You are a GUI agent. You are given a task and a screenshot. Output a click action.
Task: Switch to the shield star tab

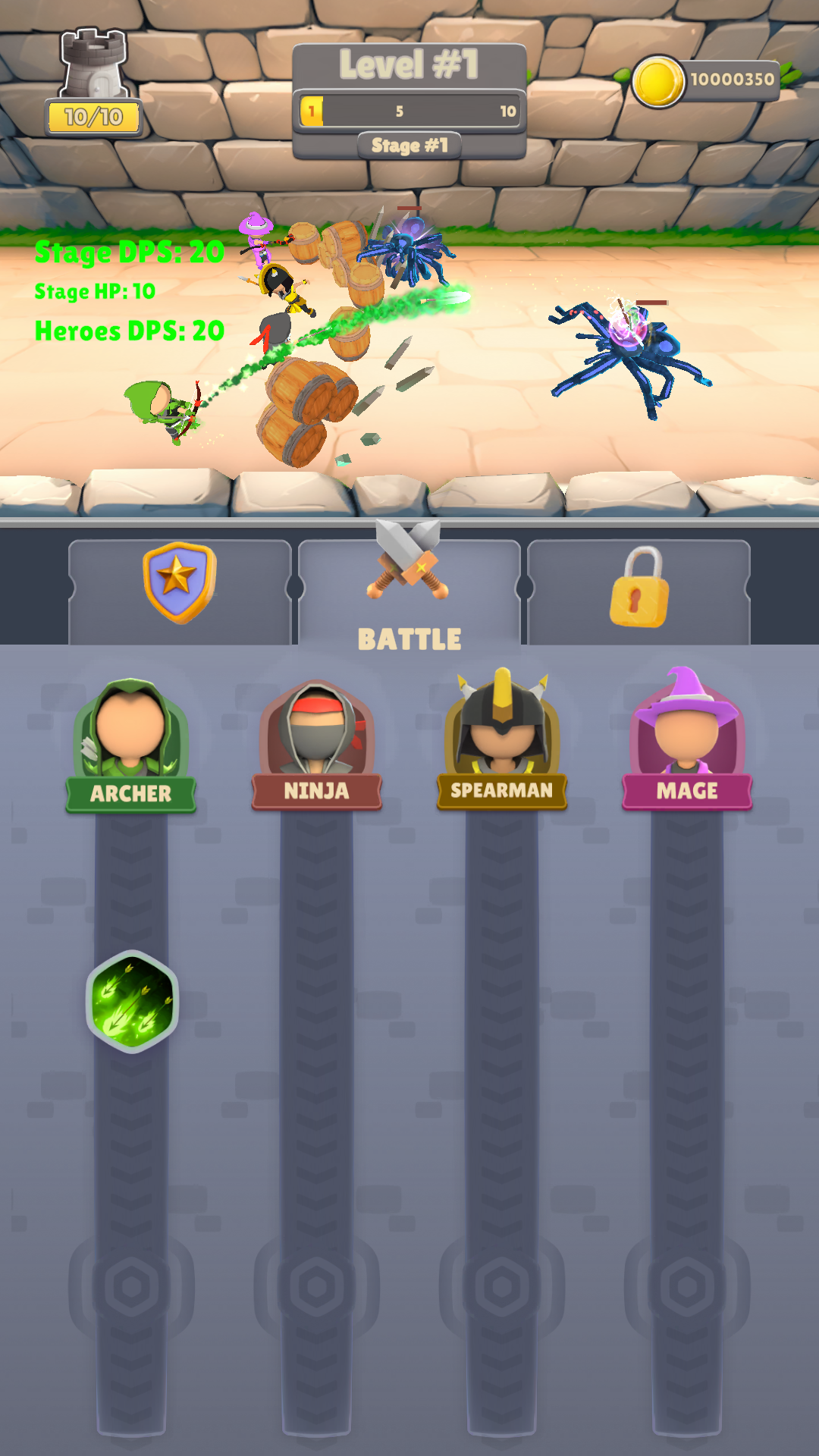[180, 590]
